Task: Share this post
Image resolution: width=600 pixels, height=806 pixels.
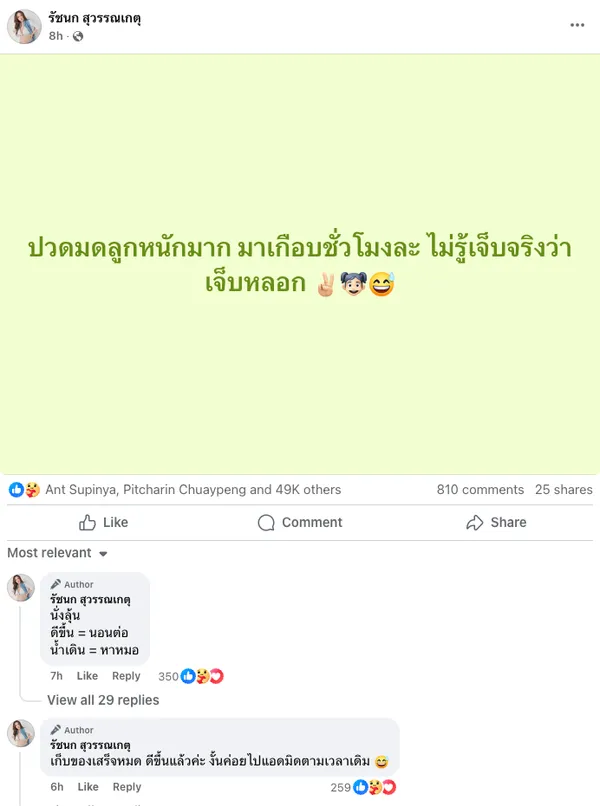Action: pyautogui.click(x=496, y=522)
